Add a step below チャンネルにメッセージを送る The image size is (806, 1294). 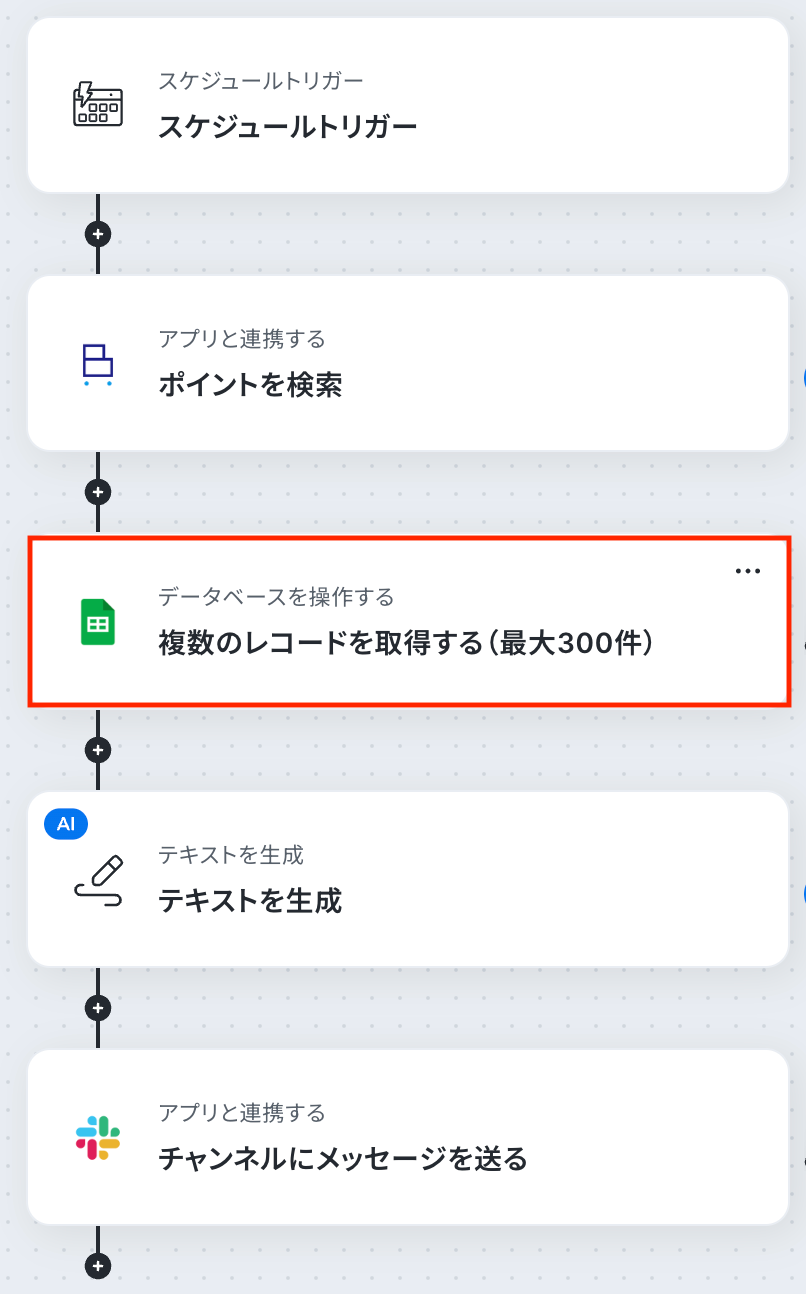point(97,1266)
